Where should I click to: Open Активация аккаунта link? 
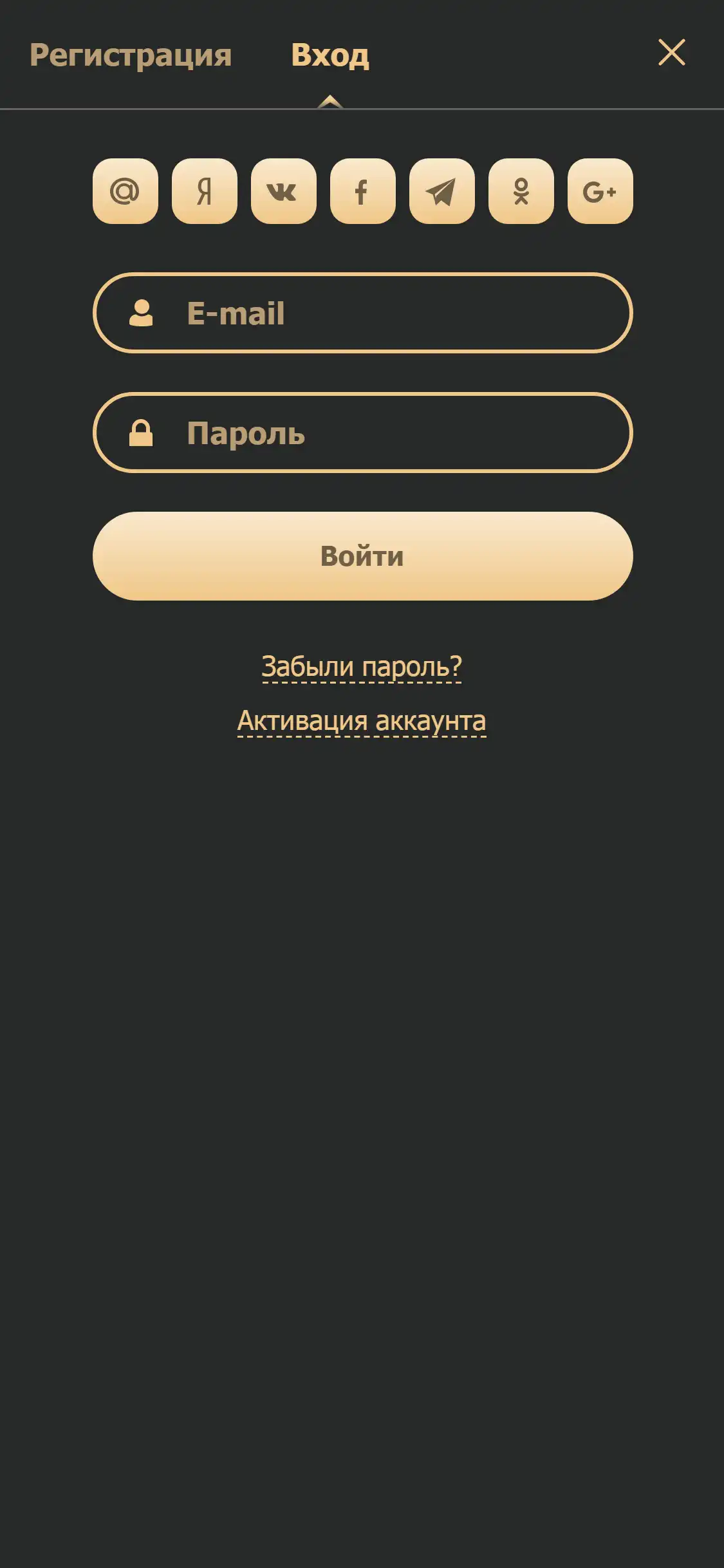(x=362, y=721)
